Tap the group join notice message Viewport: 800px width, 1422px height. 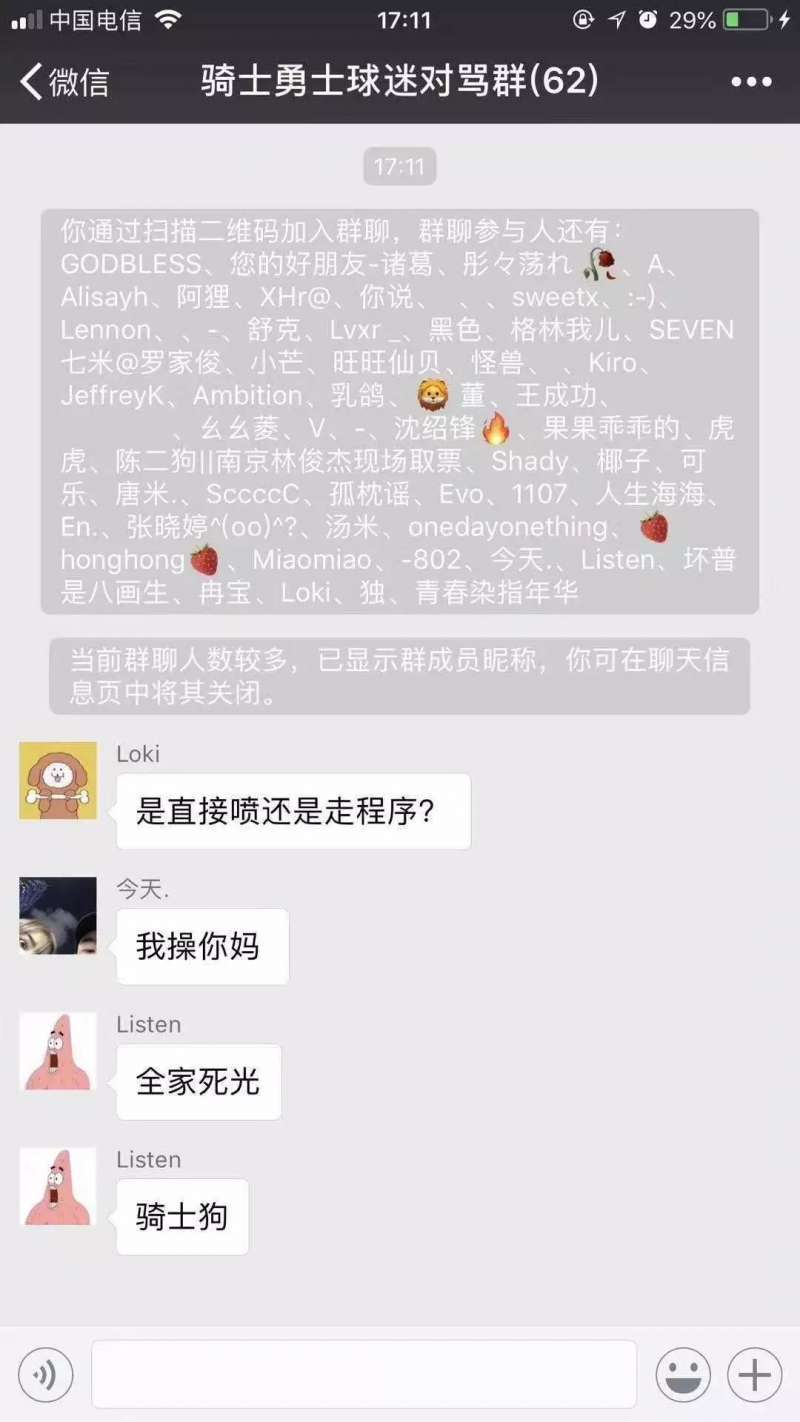[400, 410]
